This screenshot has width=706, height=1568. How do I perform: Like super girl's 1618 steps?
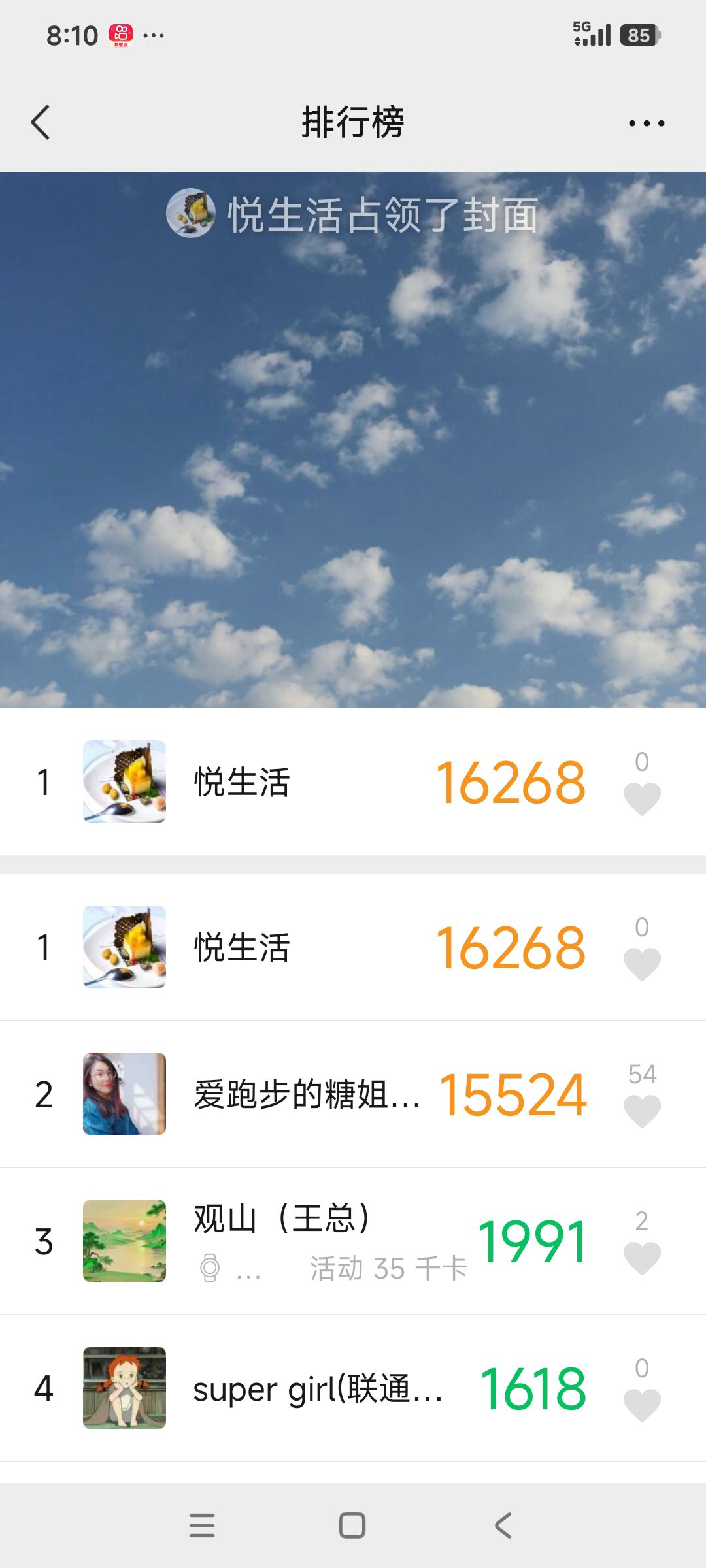tap(642, 1404)
